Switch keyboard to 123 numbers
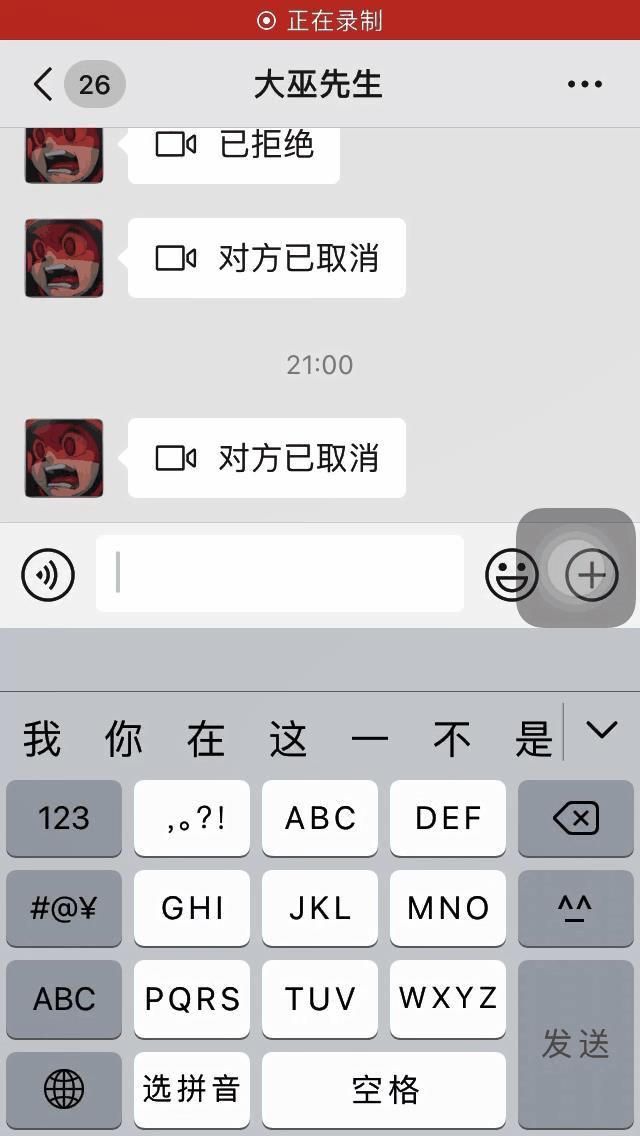The height and width of the screenshot is (1136, 640). [x=64, y=818]
